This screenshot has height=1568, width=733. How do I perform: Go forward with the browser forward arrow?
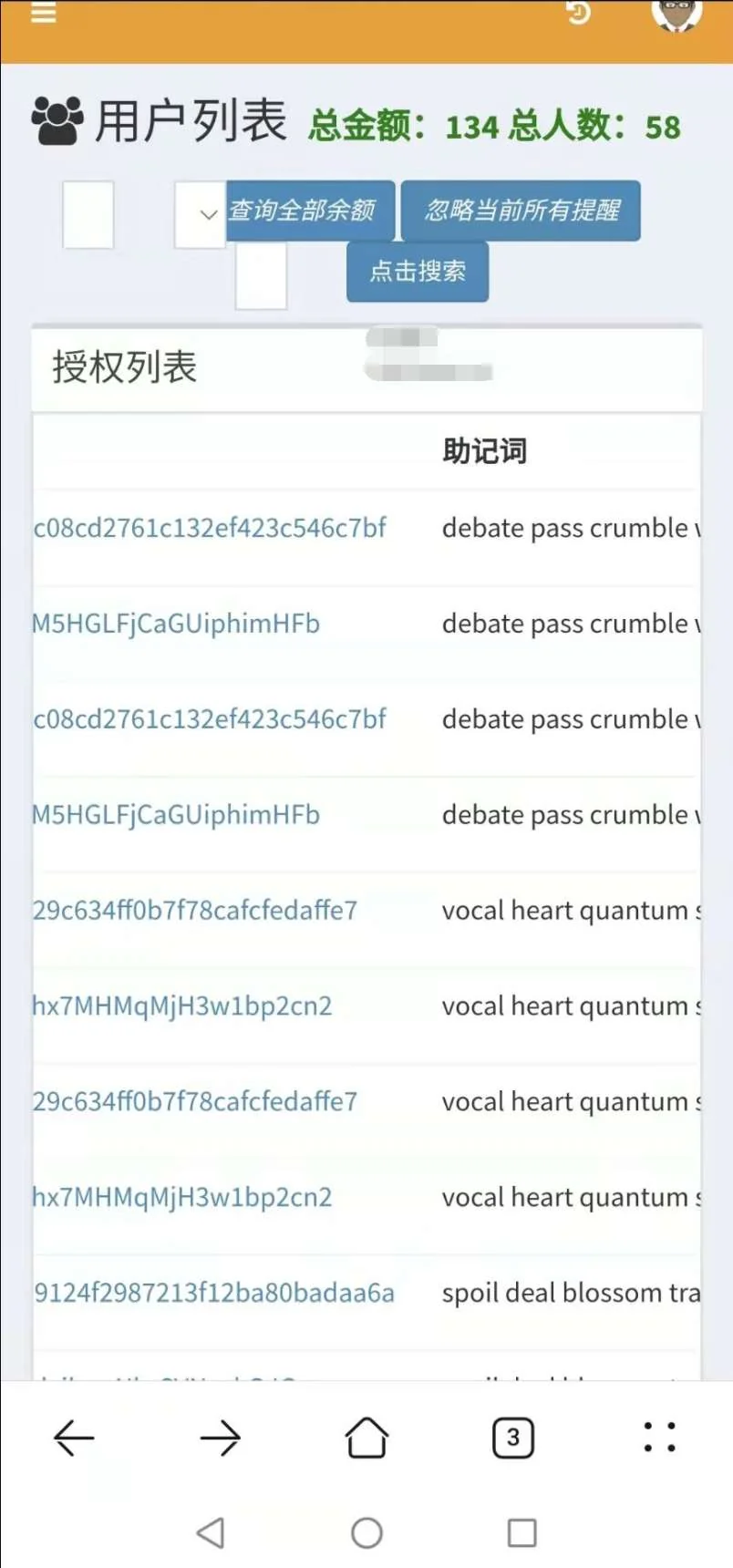[220, 1438]
